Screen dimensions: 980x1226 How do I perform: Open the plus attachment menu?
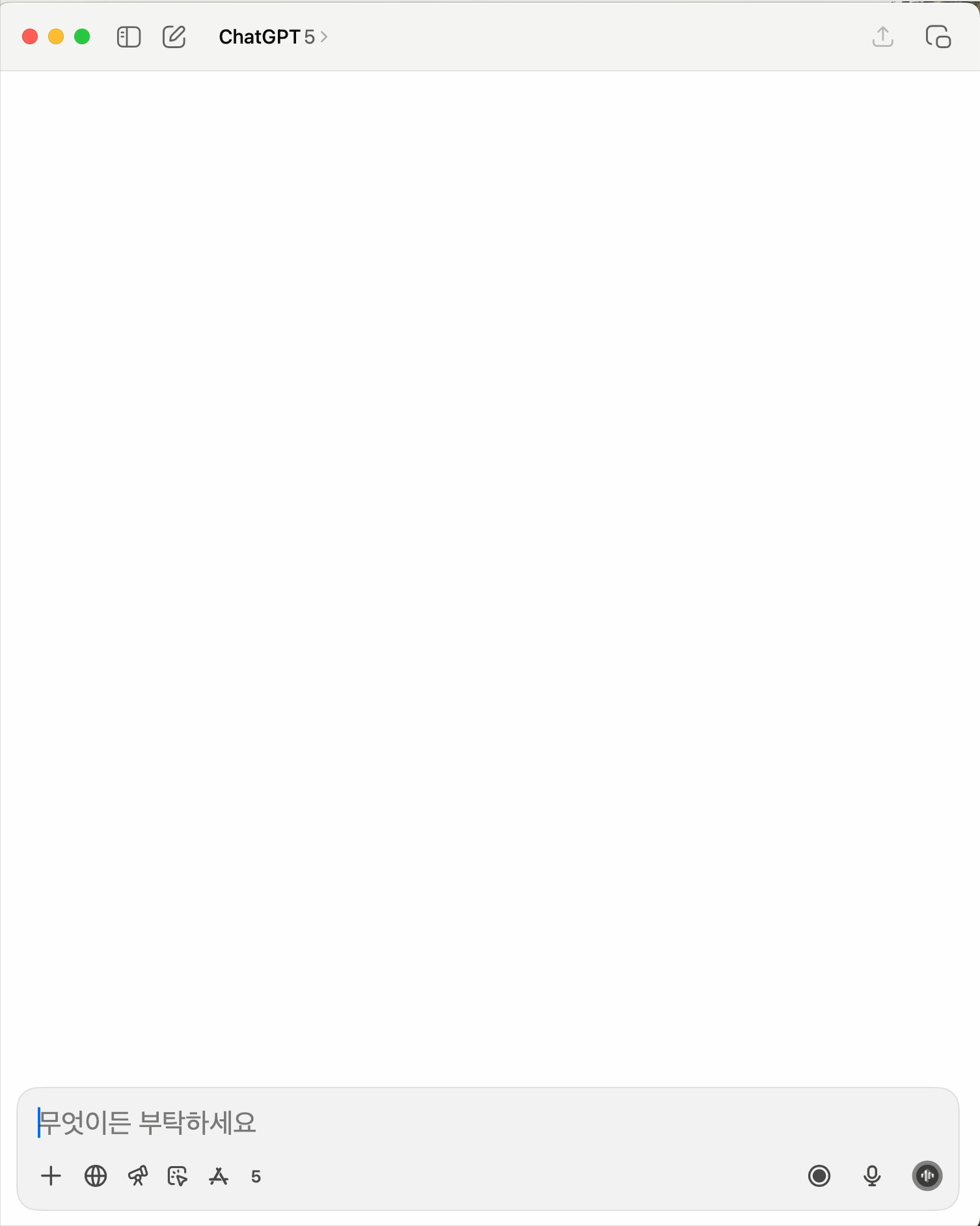(x=51, y=1176)
